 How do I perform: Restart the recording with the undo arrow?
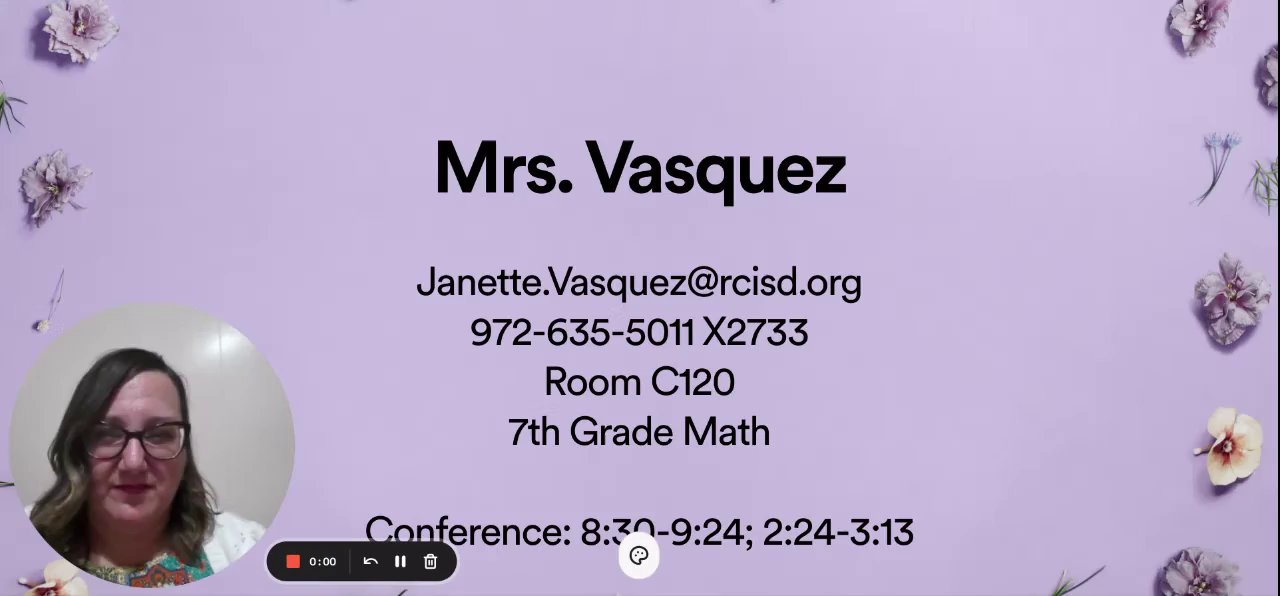click(370, 562)
